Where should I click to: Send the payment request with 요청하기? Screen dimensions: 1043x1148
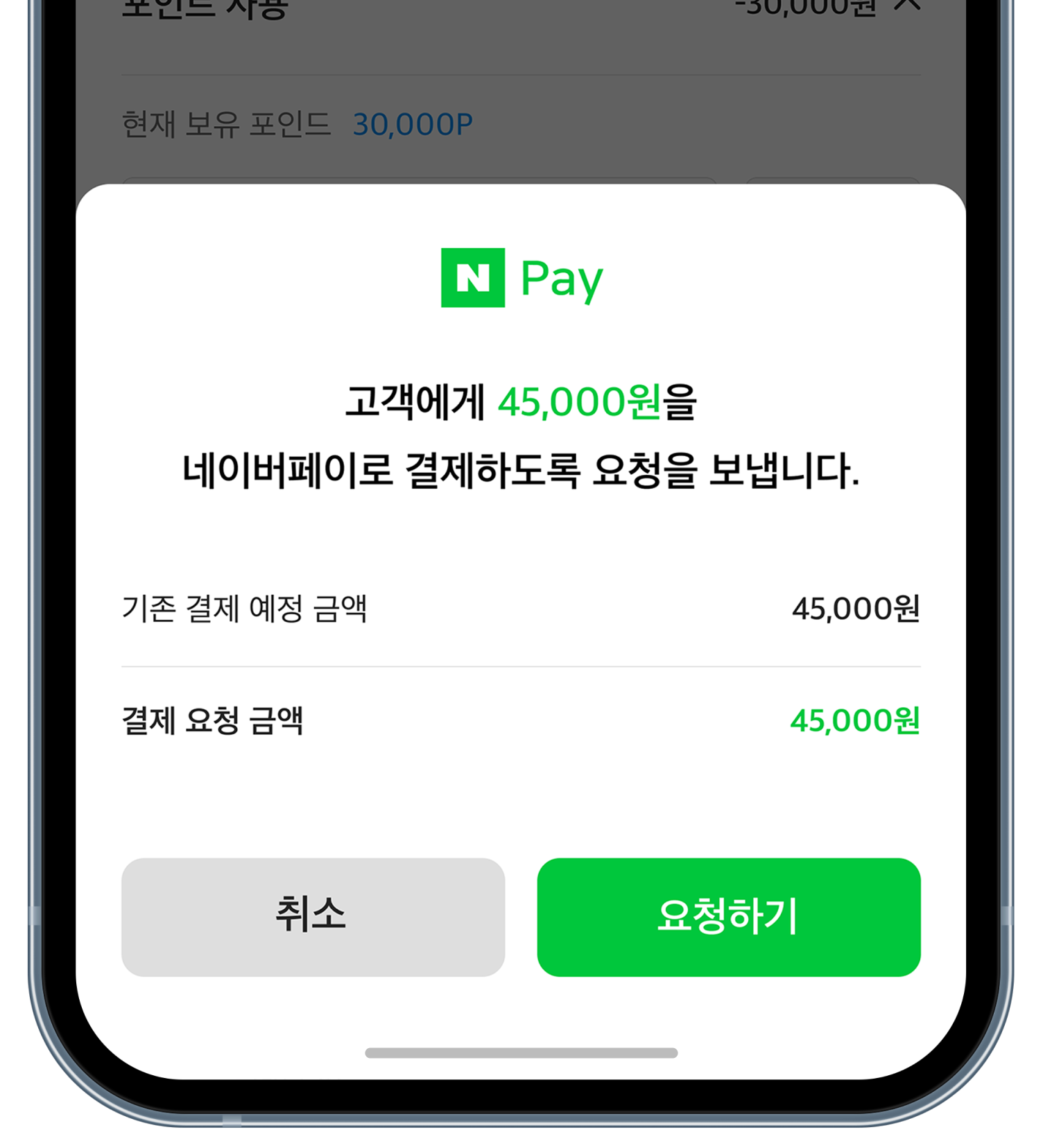click(x=728, y=916)
